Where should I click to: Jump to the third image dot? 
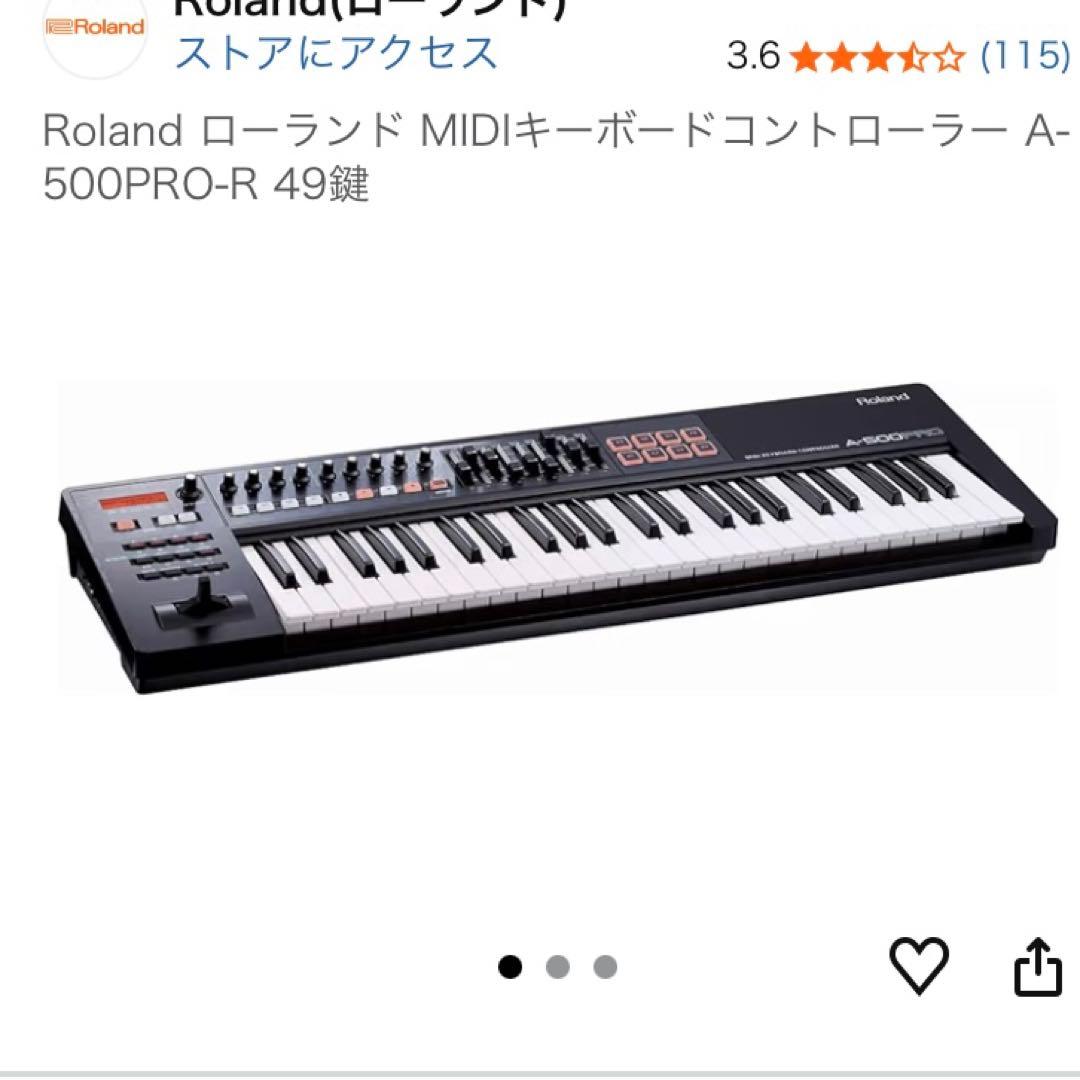(605, 967)
